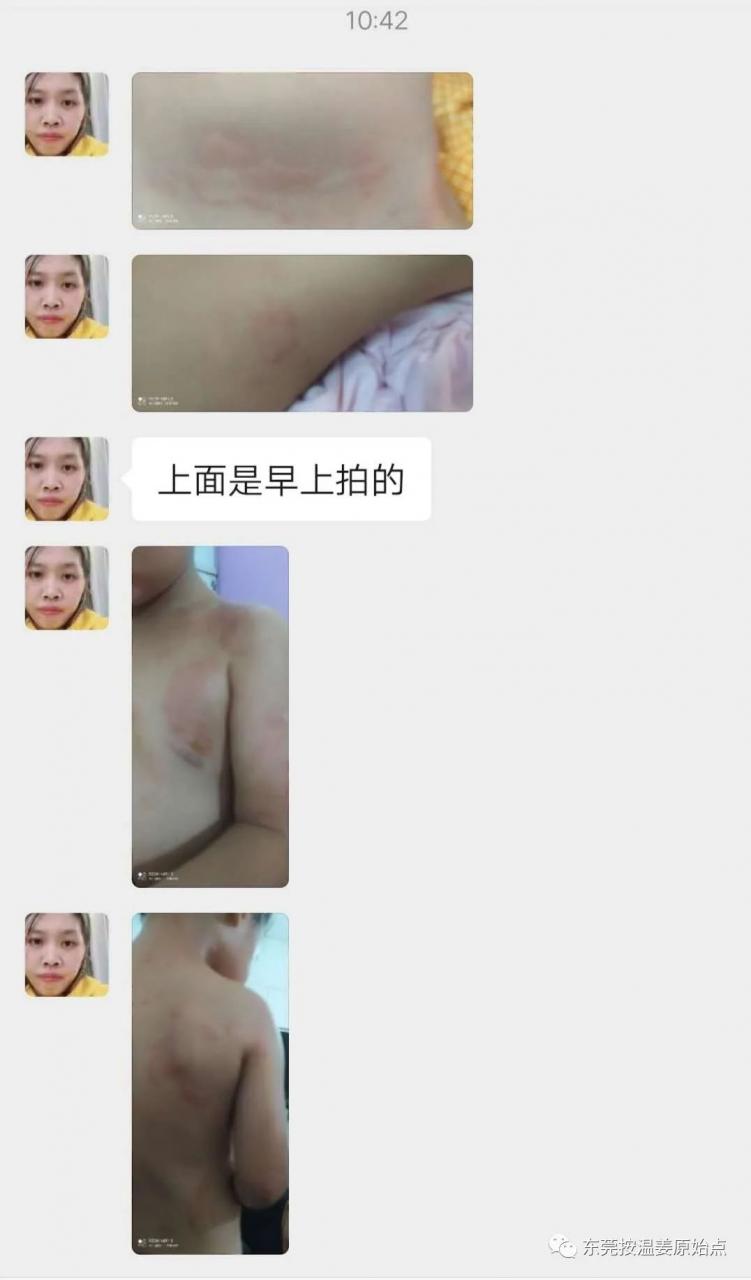Open the tall chest and shoulder photo
The height and width of the screenshot is (1280, 751).
click(210, 716)
